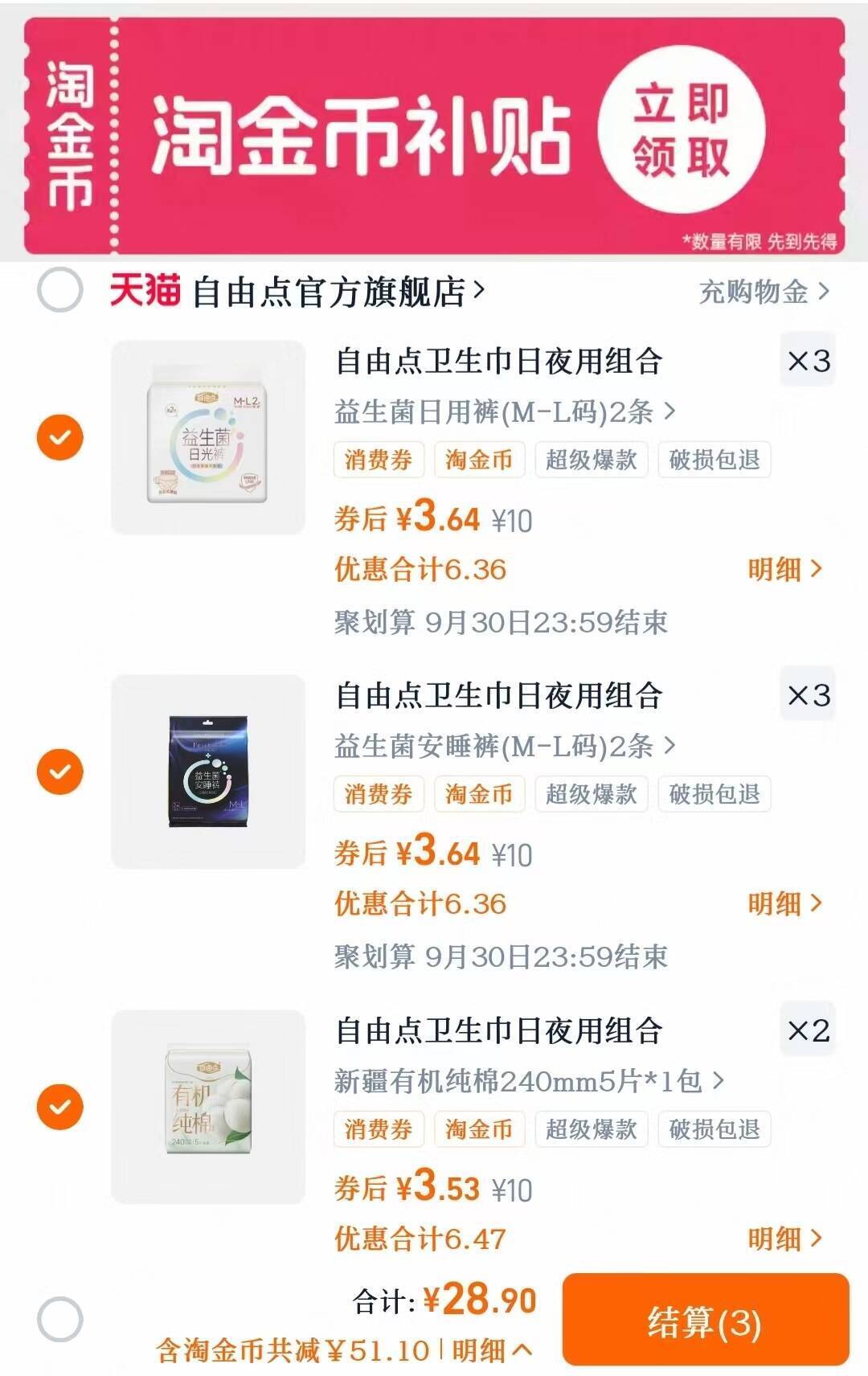Screen dimensions: 868x1376
Task: Tap the 破损包退 badge on the first product
Action: click(714, 460)
